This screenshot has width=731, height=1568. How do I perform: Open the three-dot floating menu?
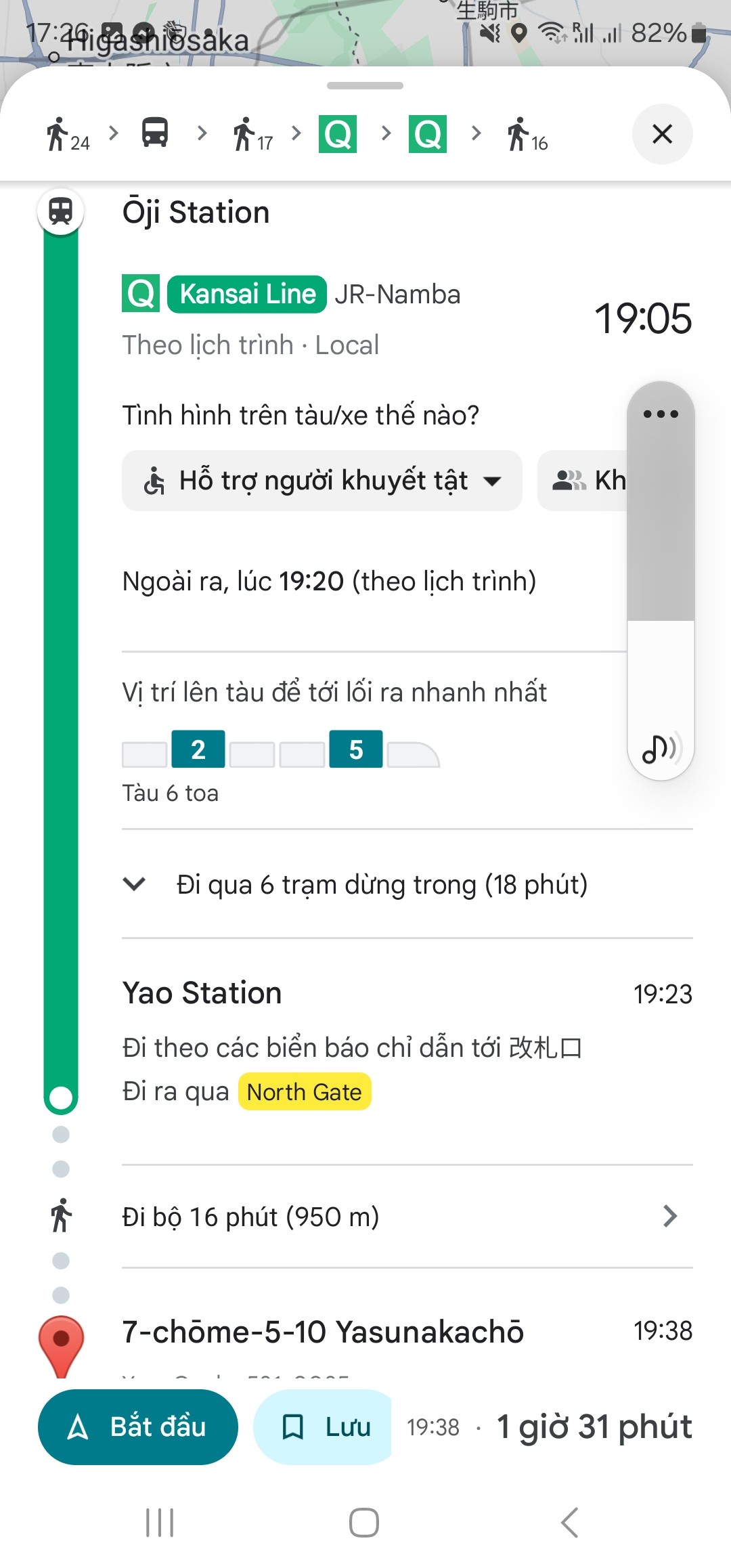(661, 414)
